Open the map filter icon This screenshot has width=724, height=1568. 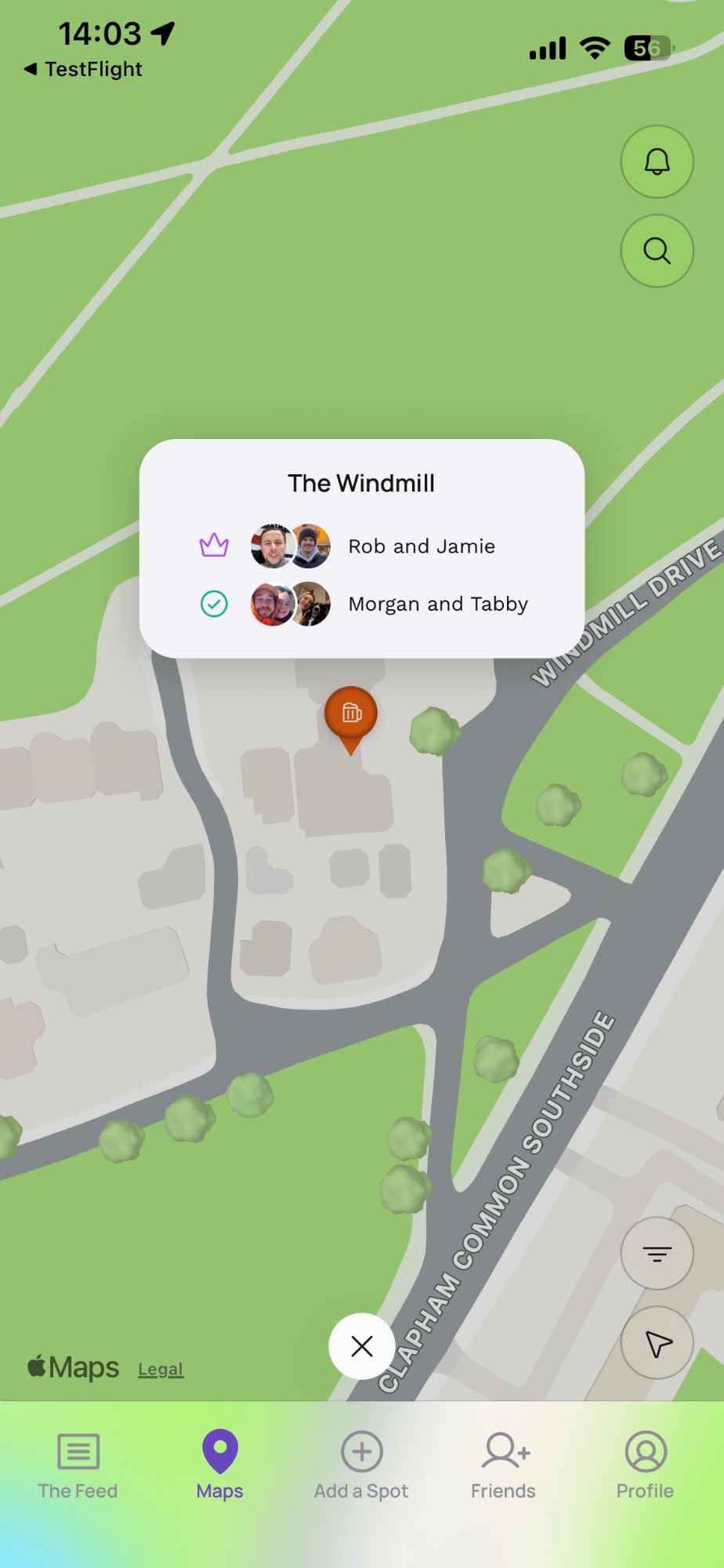[657, 1254]
